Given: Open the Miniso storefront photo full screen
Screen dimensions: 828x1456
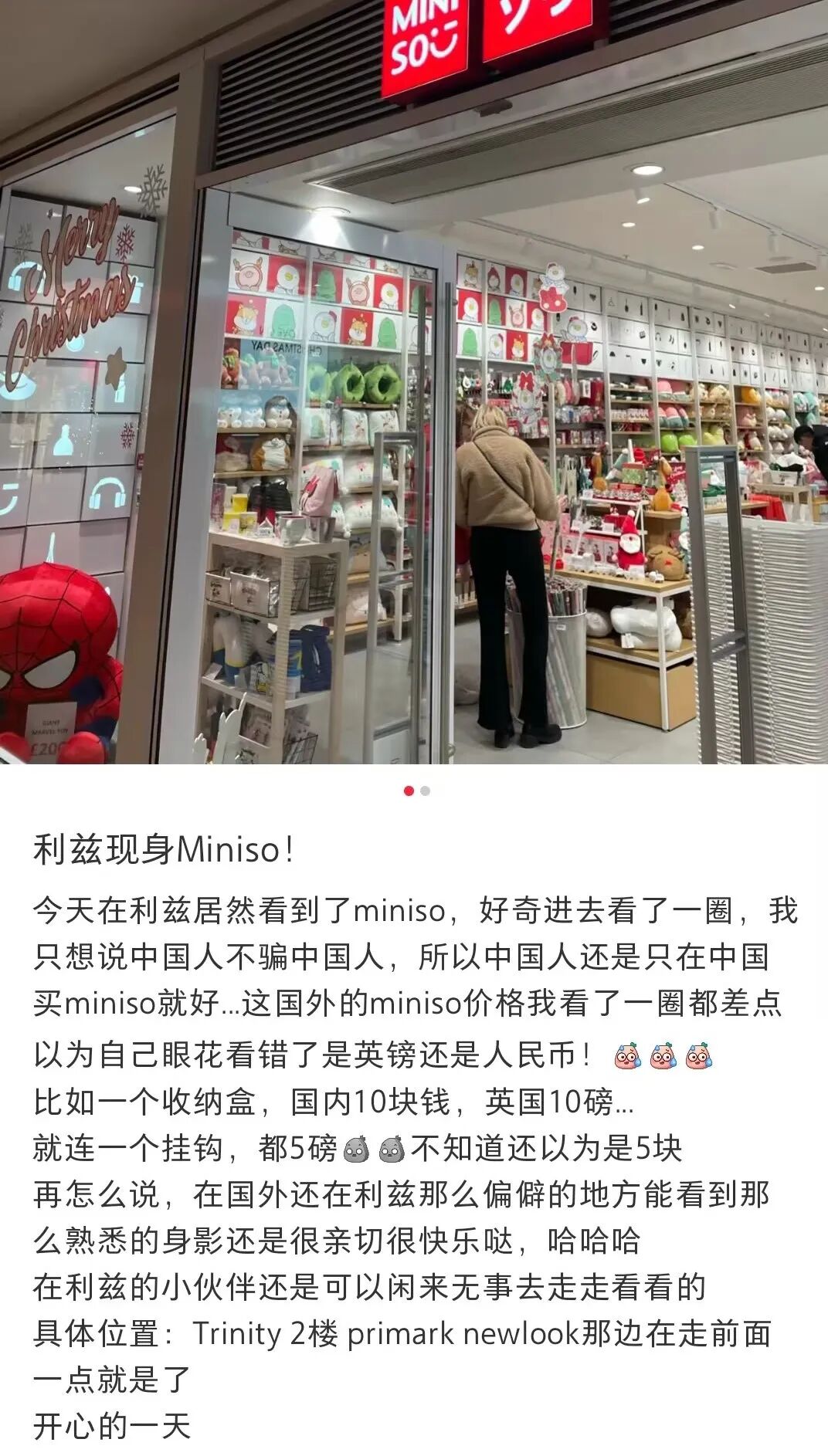Looking at the screenshot, I should pyautogui.click(x=414, y=382).
